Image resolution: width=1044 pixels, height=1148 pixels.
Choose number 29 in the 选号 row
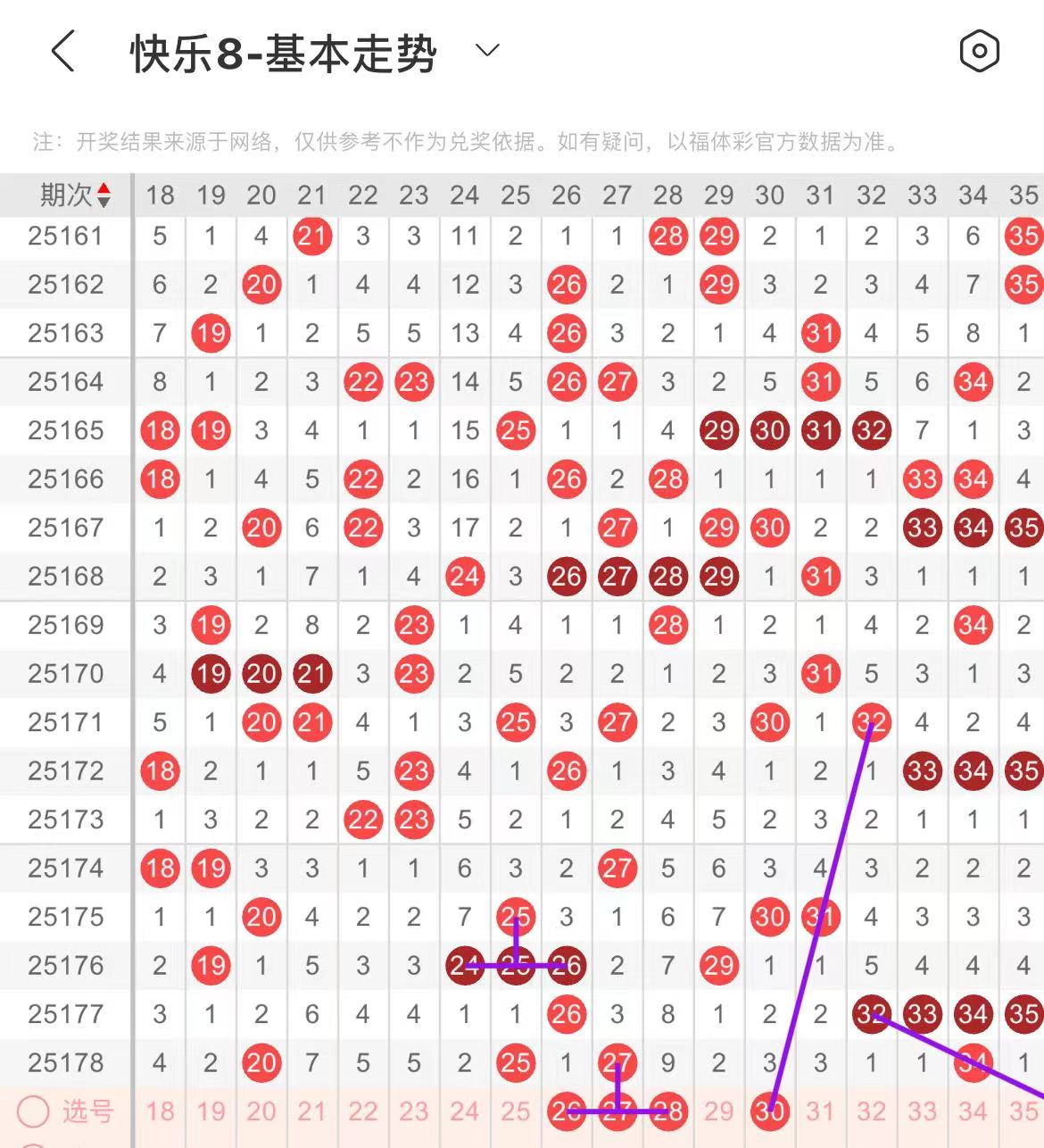719,1111
